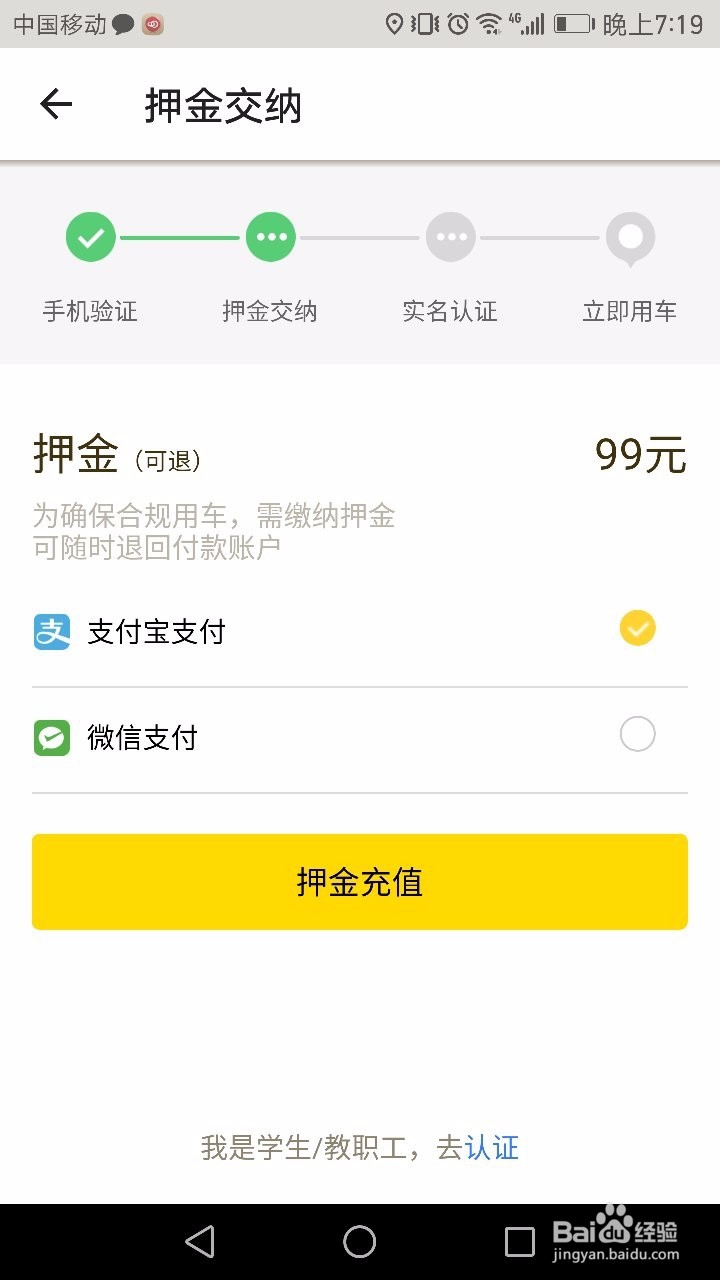The image size is (720, 1280).
Task: Tap the 99元 deposit amount text
Action: [640, 455]
